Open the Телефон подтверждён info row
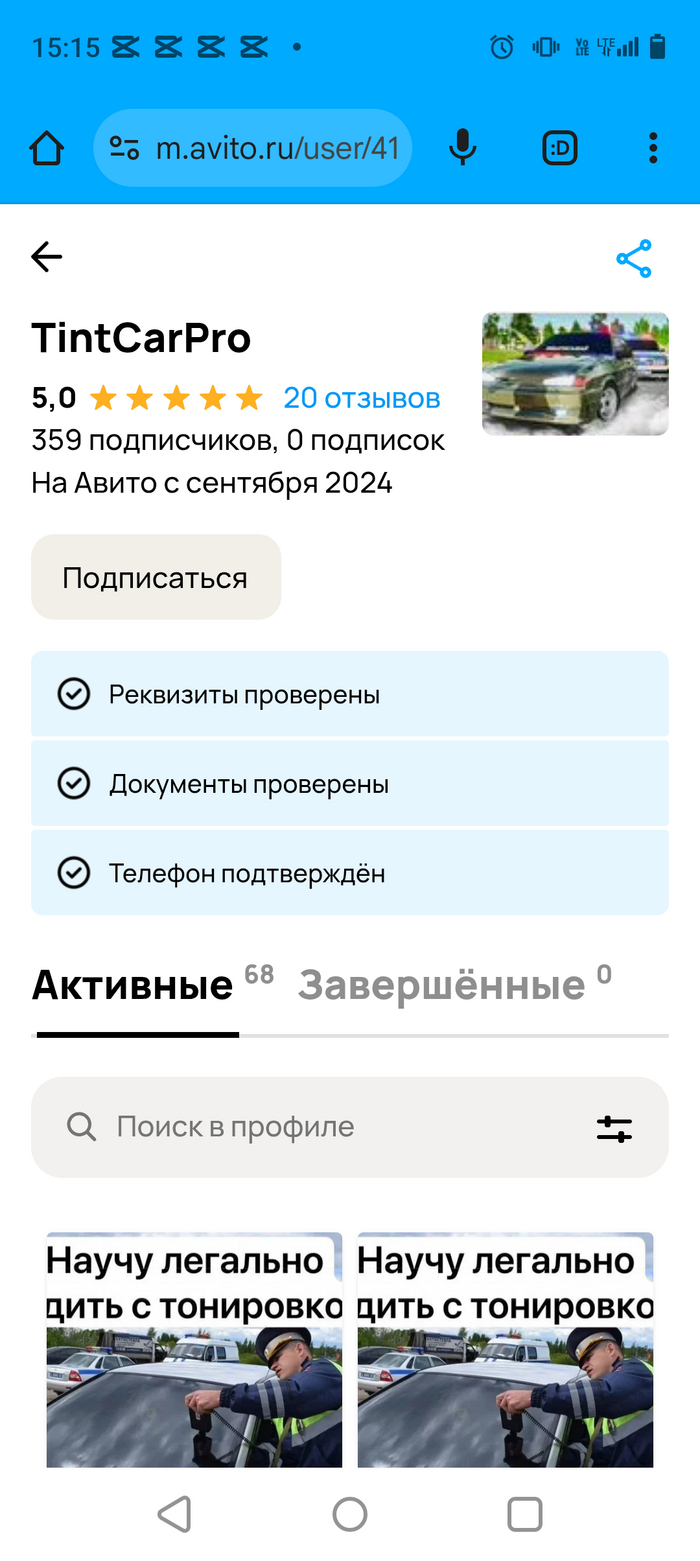Viewport: 700px width, 1561px height. (x=349, y=873)
